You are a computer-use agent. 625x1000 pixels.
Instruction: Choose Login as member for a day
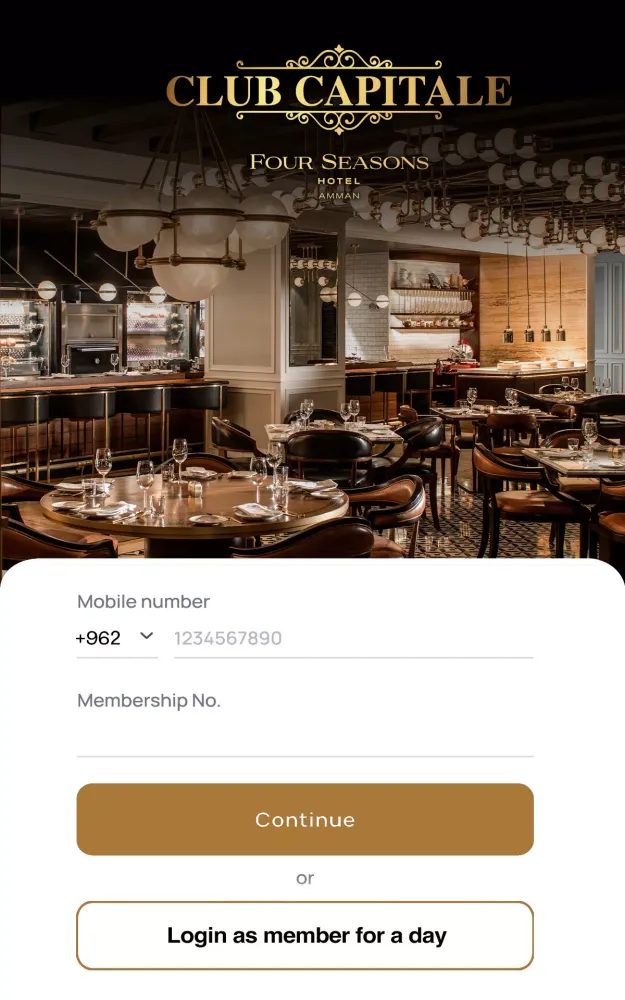tap(305, 936)
